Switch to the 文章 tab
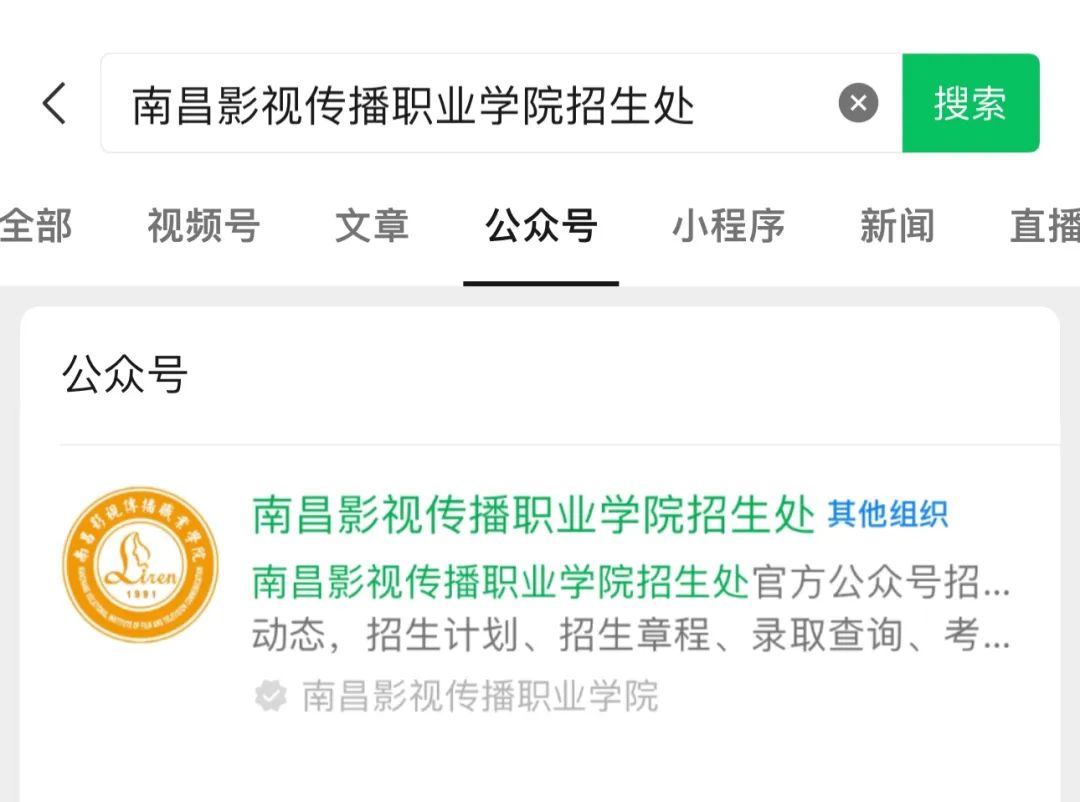The height and width of the screenshot is (802, 1080). point(372,226)
